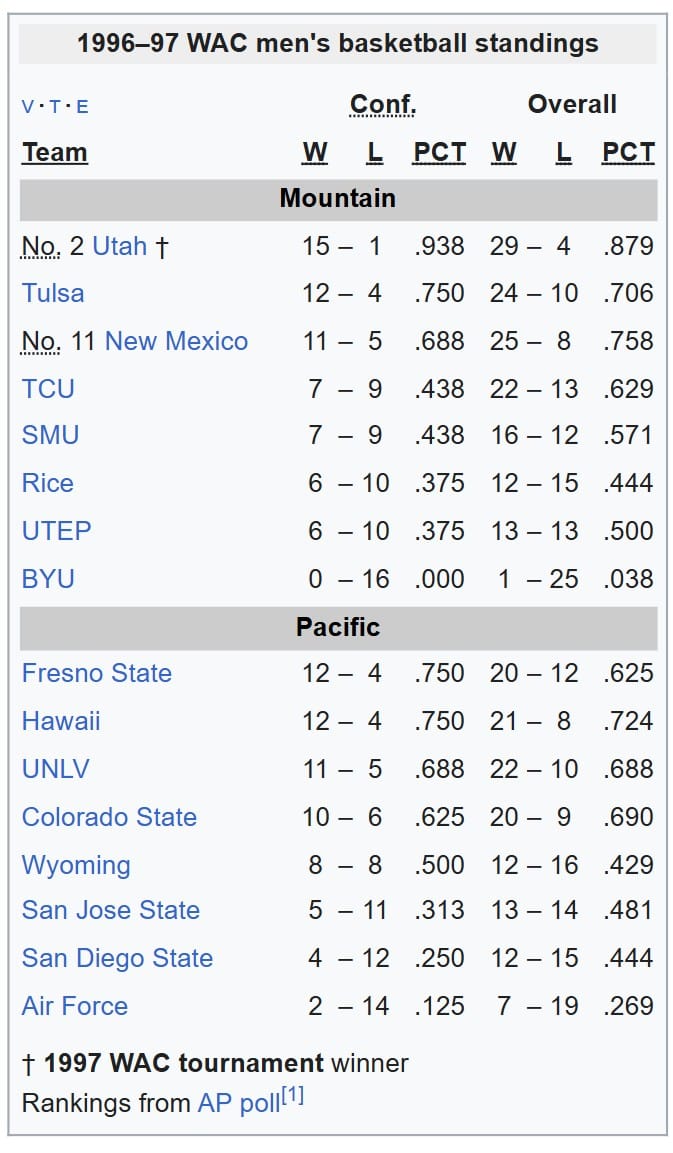673x1153 pixels.
Task: View the Wyoming team page
Action: 76,865
